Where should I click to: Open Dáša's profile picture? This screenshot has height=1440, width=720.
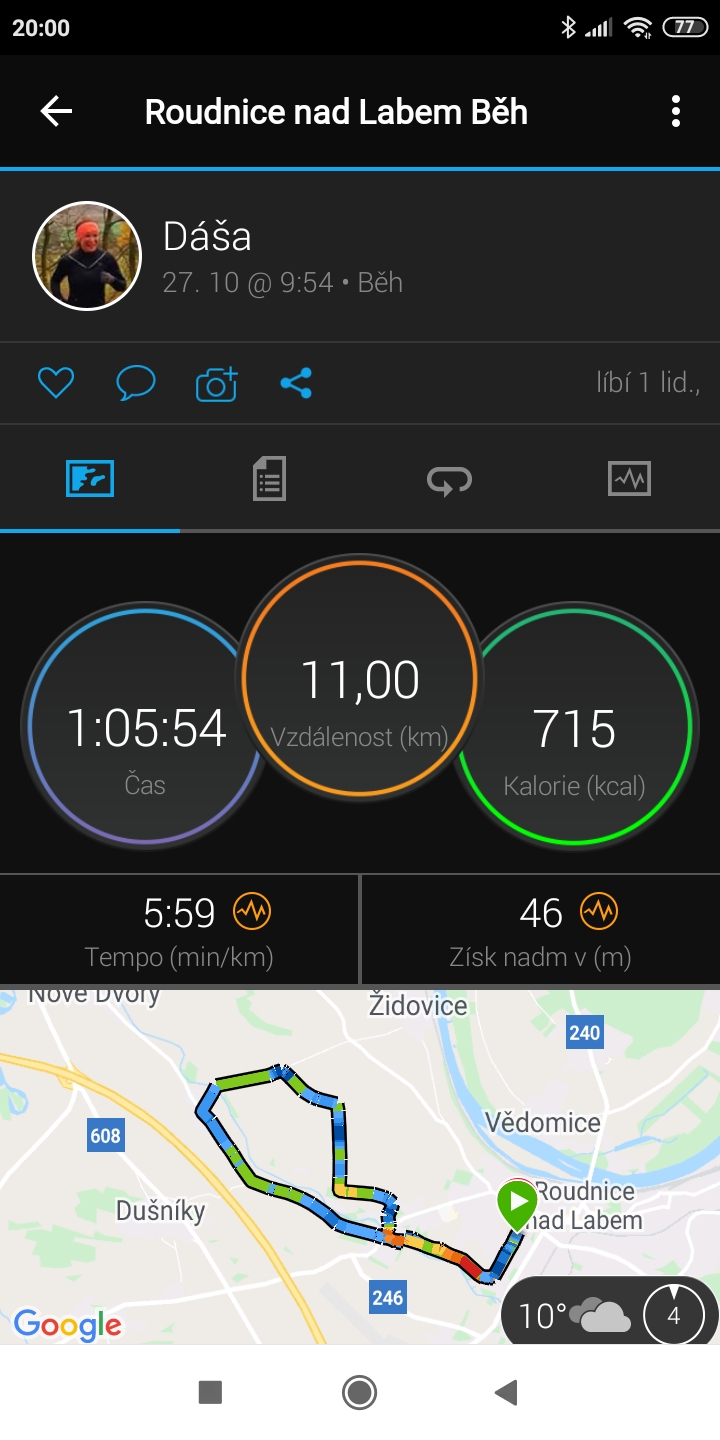click(x=87, y=256)
